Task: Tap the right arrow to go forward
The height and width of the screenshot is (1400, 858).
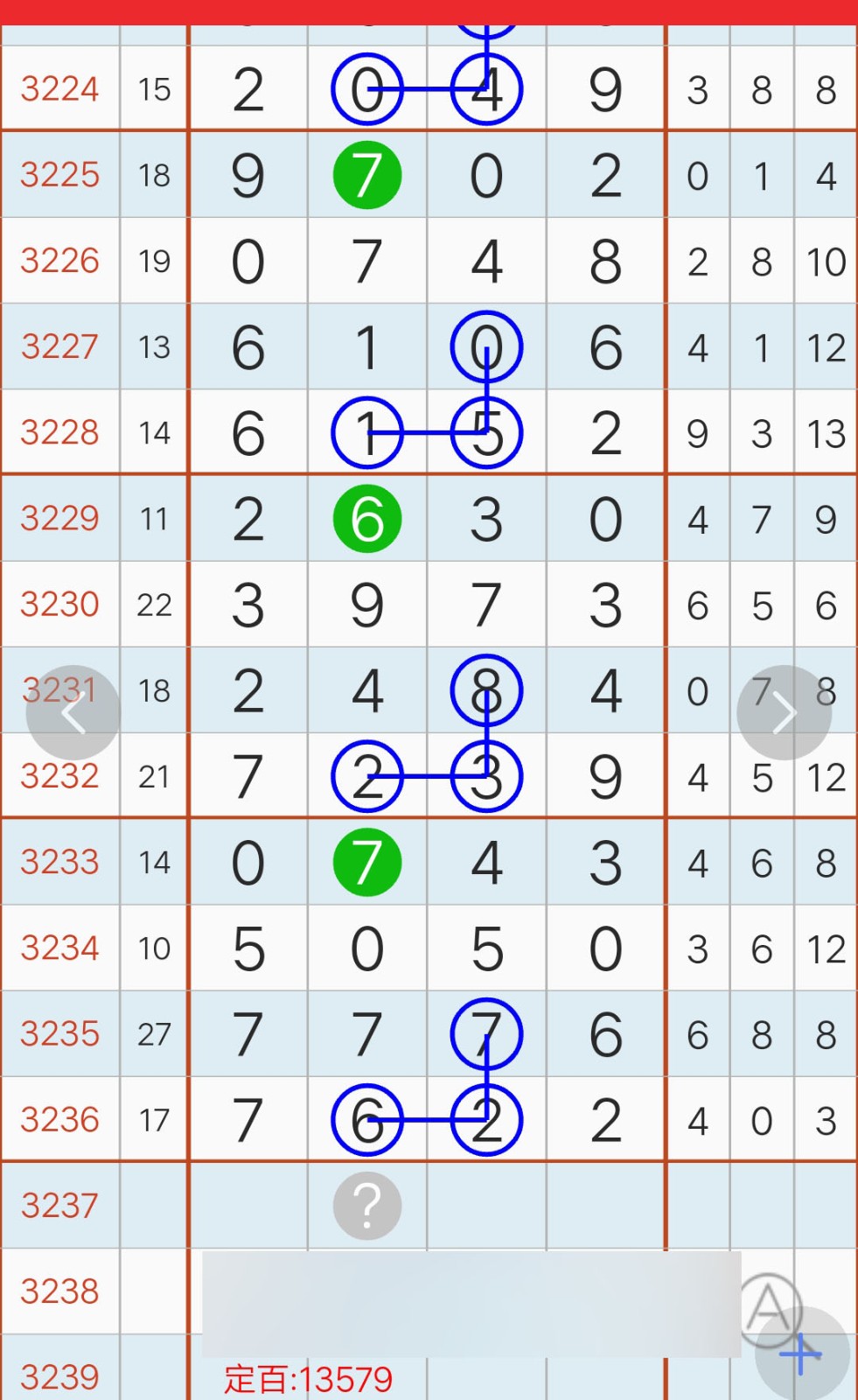Action: 784,713
